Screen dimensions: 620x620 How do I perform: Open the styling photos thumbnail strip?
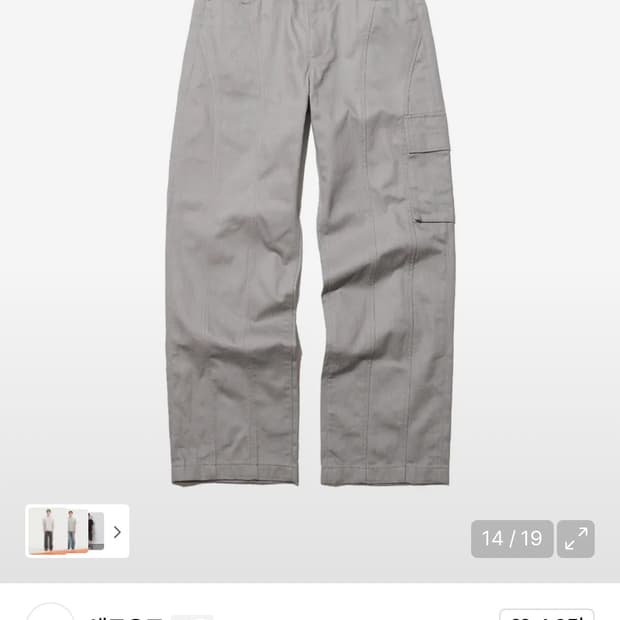point(77,531)
